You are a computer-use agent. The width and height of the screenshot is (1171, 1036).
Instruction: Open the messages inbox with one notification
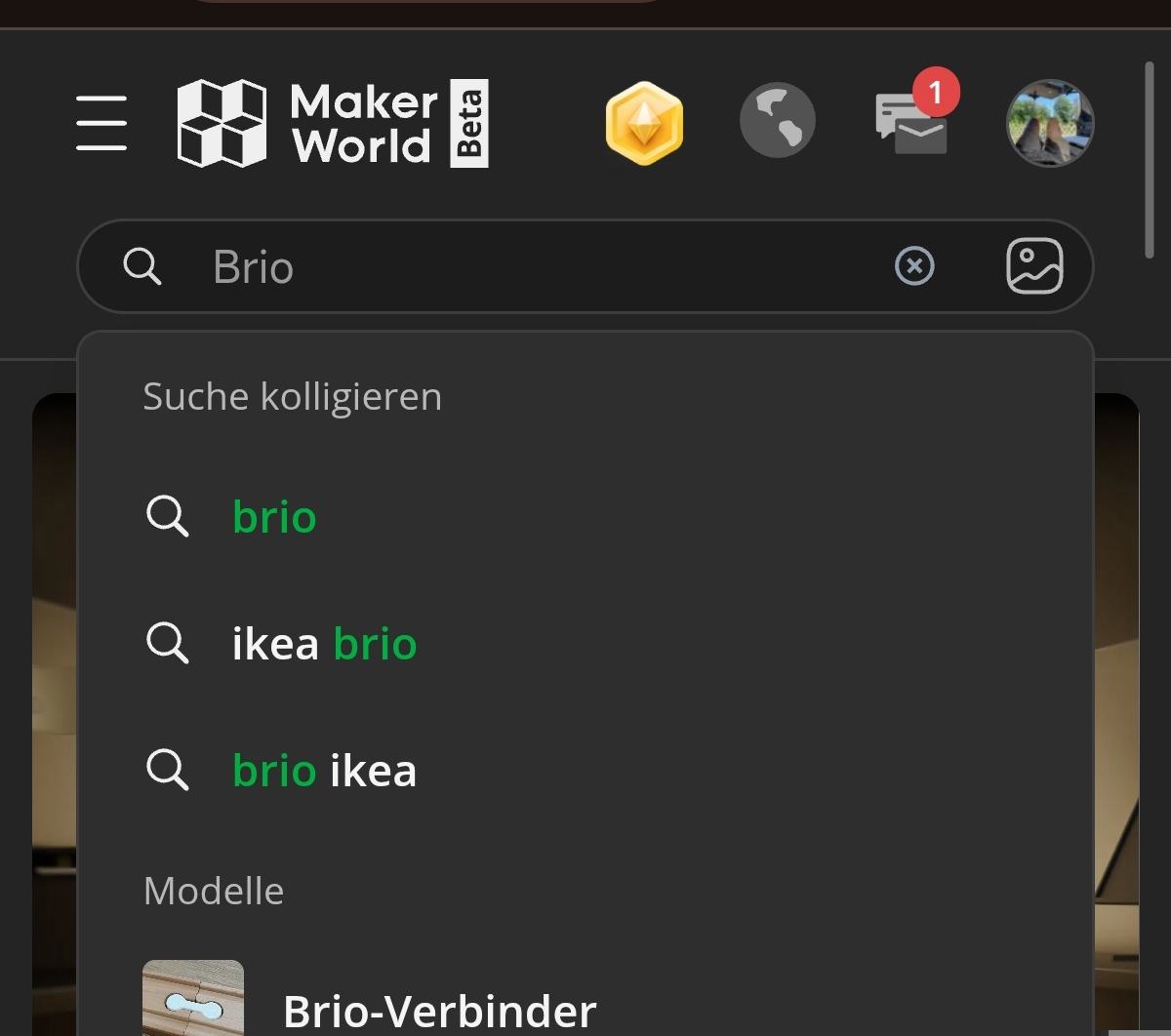911,123
